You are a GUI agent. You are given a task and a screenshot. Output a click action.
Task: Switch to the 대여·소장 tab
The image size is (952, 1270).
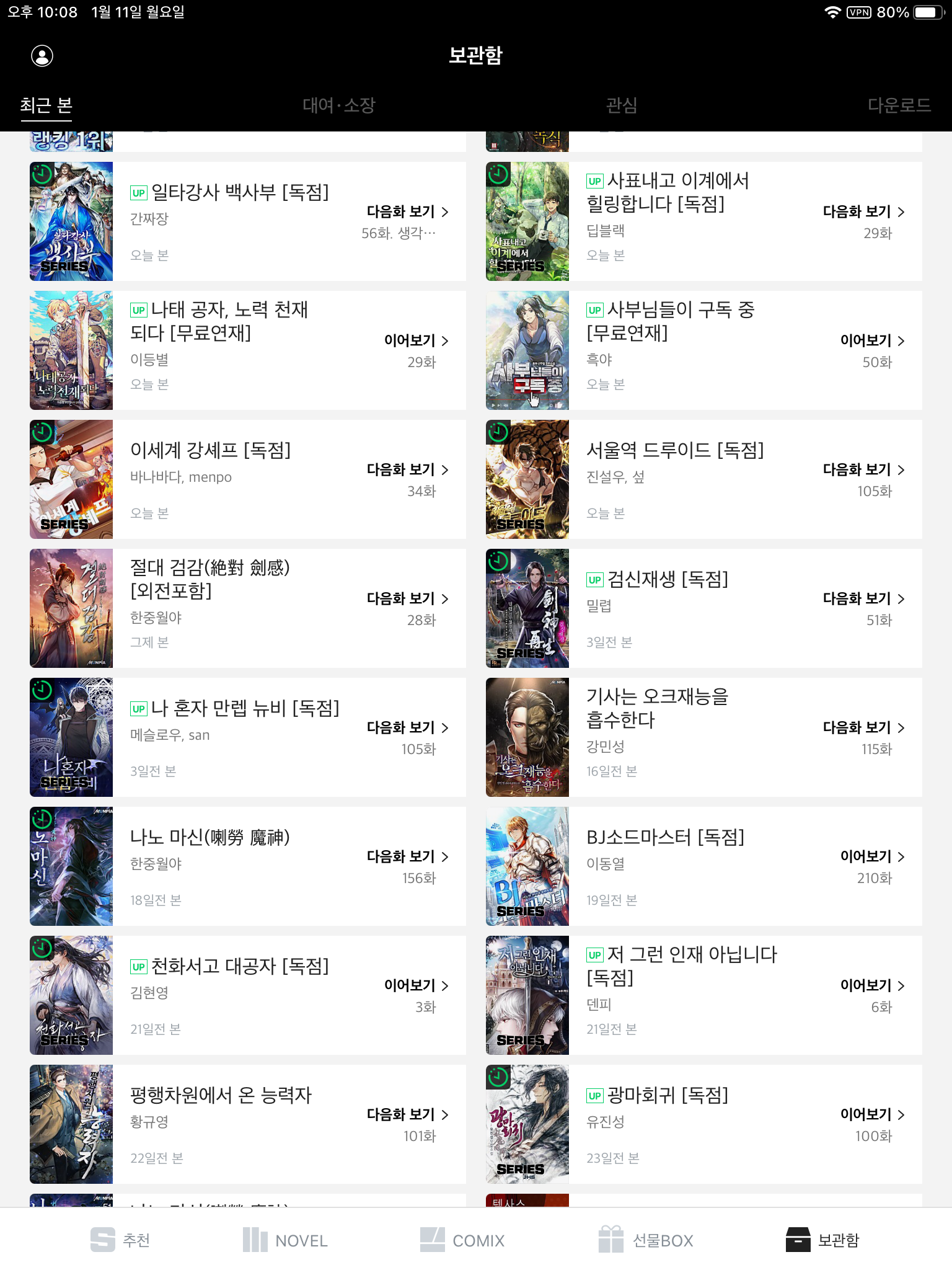click(339, 105)
